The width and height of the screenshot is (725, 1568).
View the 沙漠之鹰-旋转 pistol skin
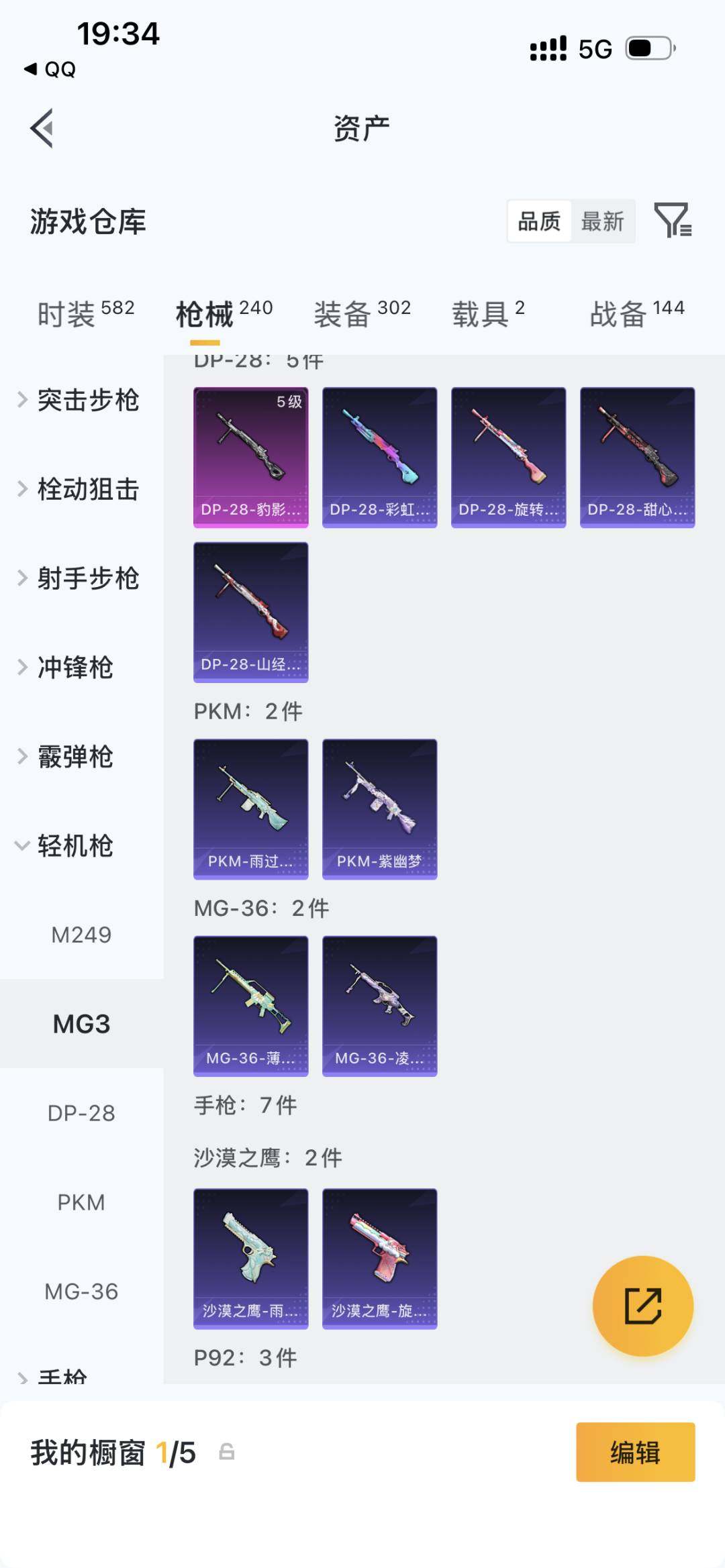click(379, 1258)
